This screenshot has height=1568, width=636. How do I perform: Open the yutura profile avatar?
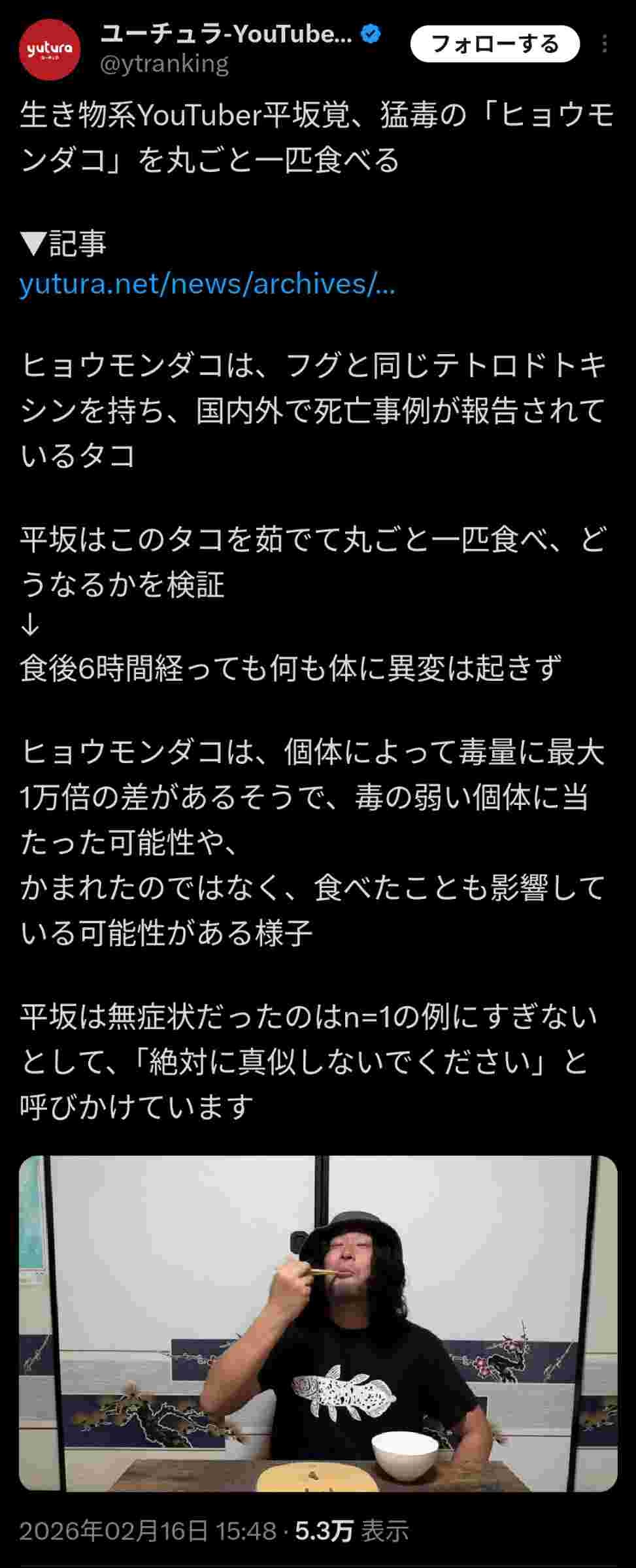click(50, 50)
